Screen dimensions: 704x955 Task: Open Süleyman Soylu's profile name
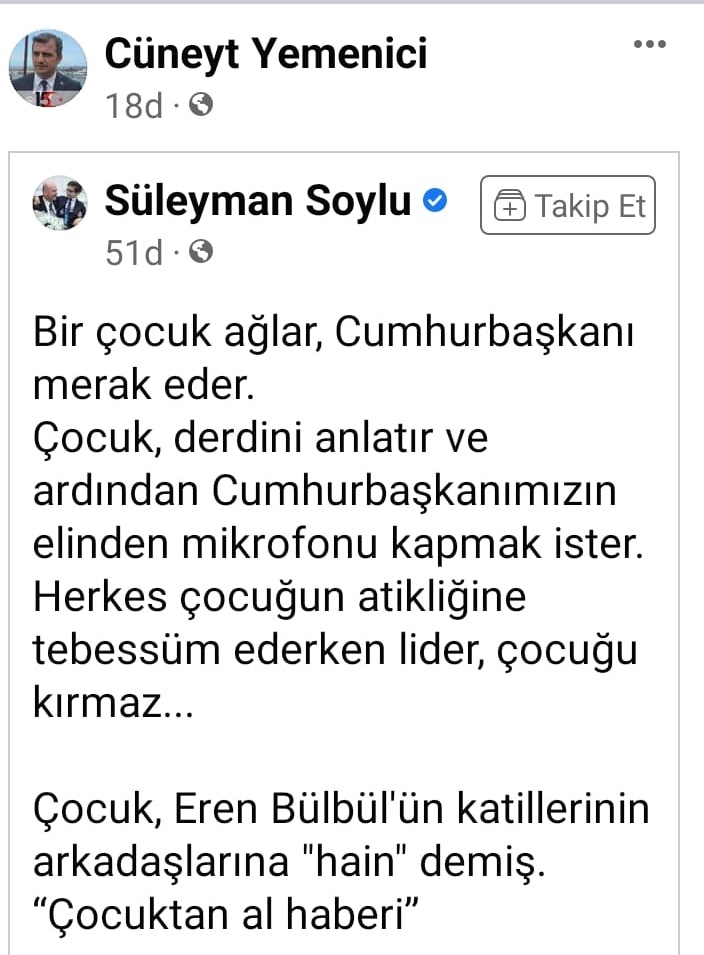point(259,202)
